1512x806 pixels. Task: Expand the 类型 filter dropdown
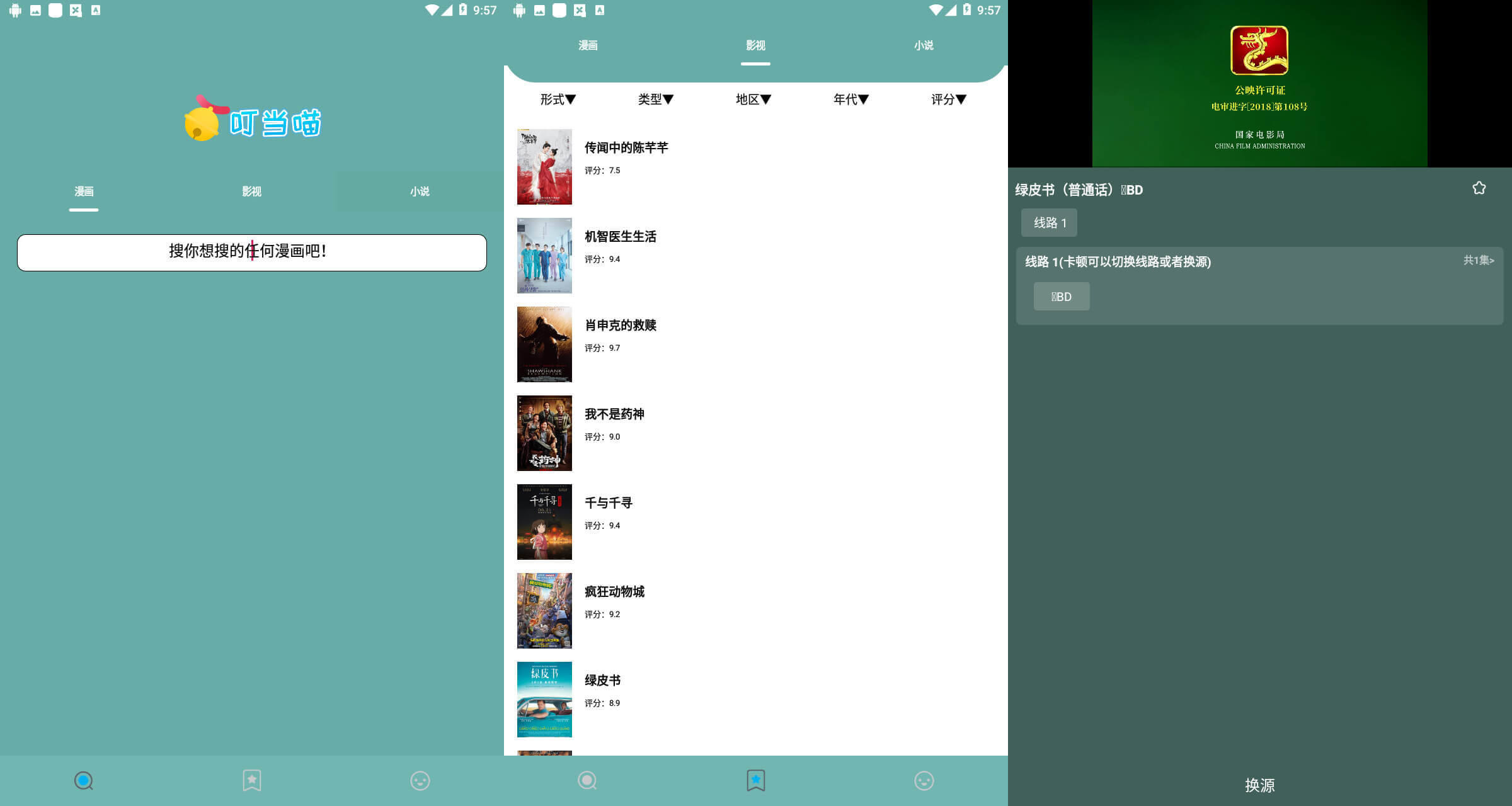point(655,99)
